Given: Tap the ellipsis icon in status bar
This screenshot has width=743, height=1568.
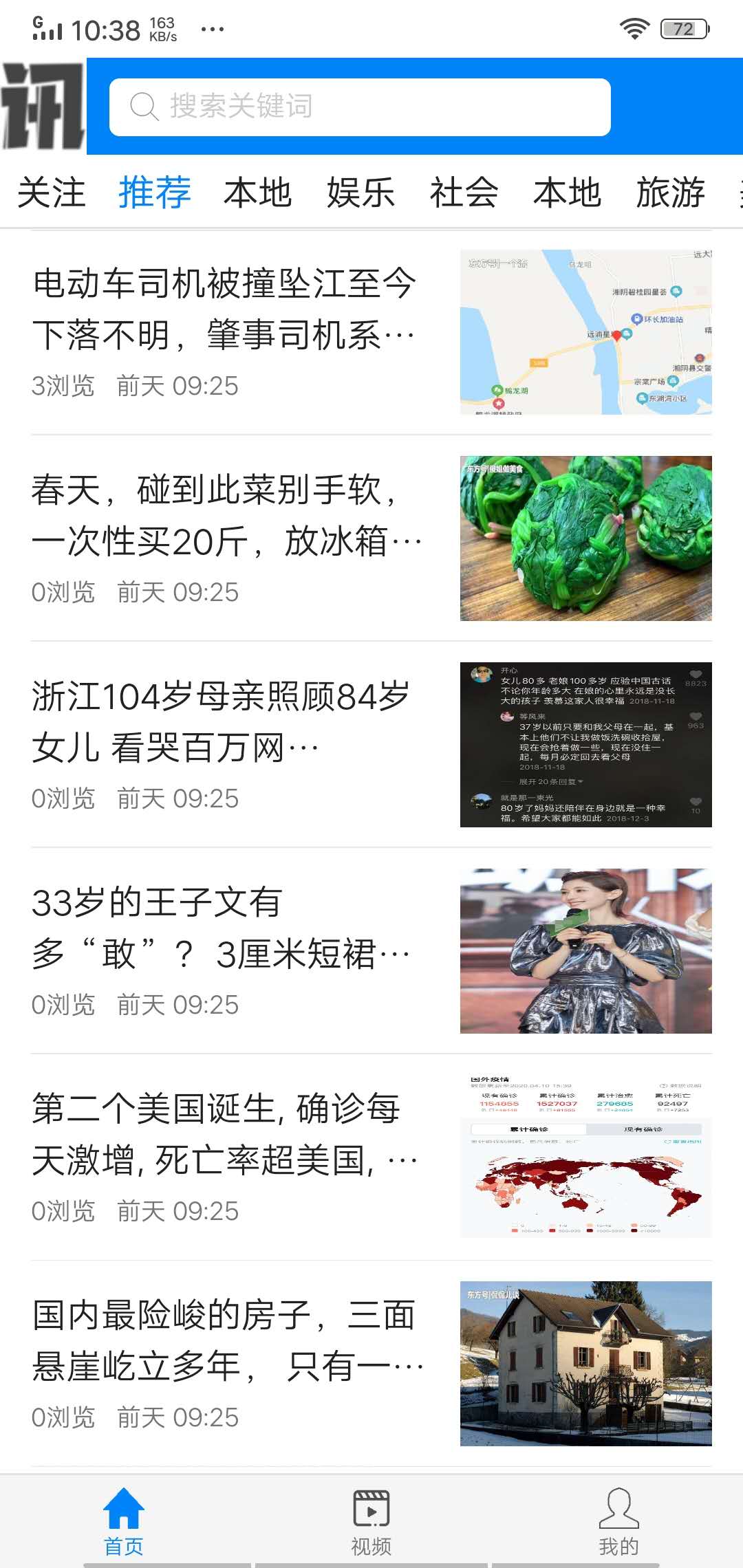Looking at the screenshot, I should (213, 29).
